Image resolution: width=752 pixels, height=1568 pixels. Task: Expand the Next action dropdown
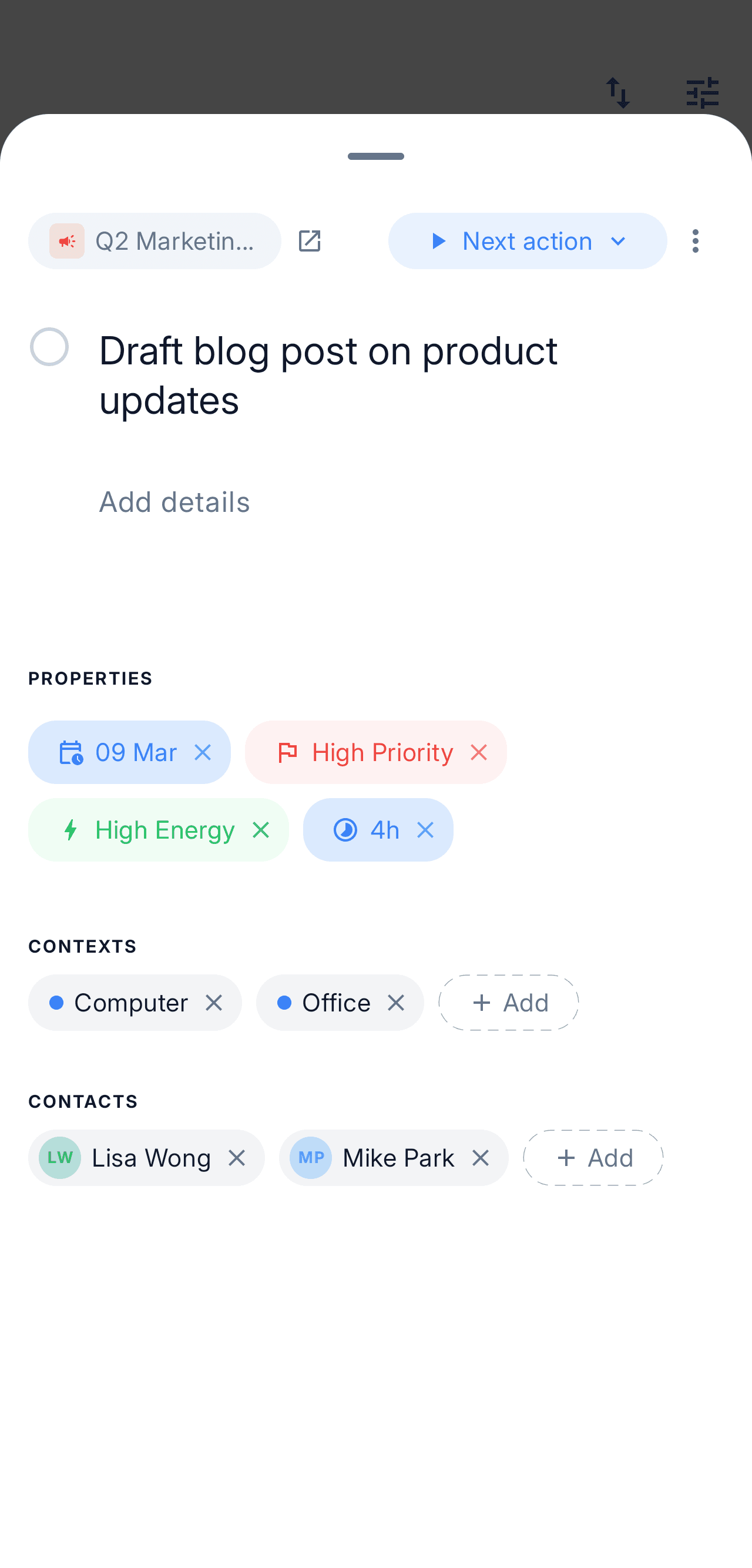coord(618,241)
